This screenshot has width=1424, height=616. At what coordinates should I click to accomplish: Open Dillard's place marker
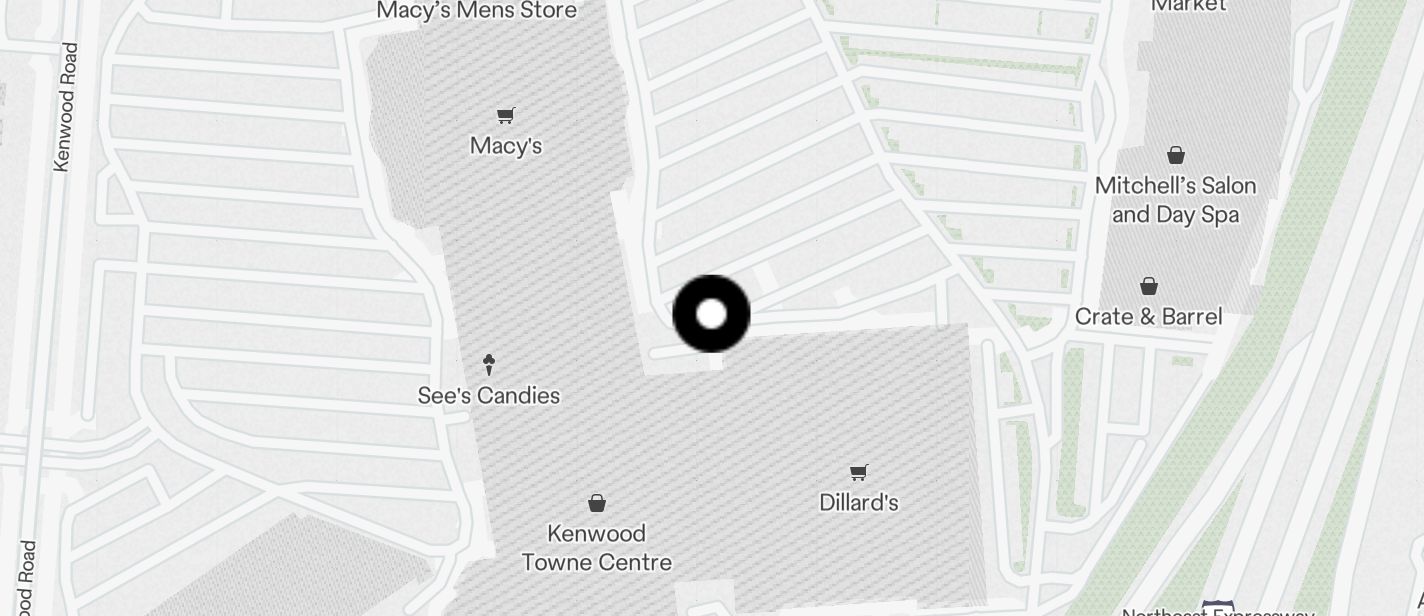[x=858, y=473]
